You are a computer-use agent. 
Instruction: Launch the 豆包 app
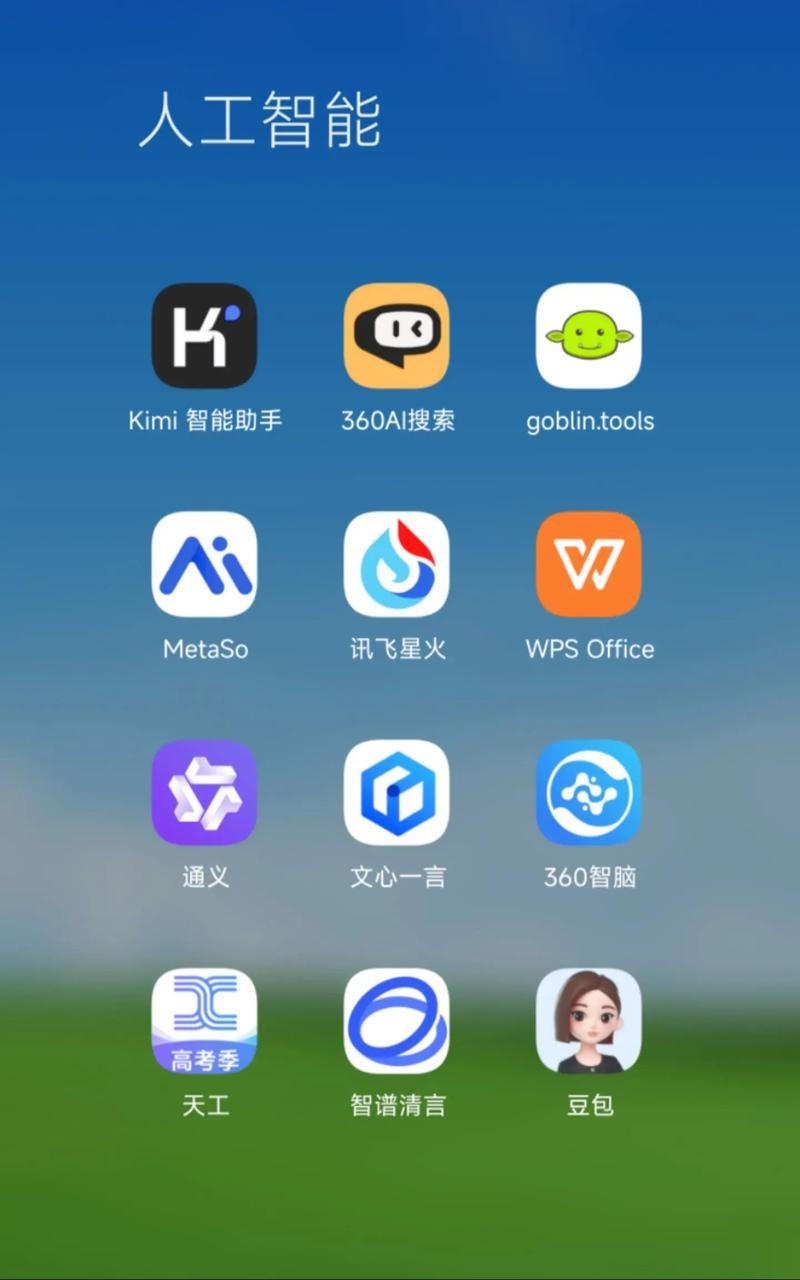589,1020
